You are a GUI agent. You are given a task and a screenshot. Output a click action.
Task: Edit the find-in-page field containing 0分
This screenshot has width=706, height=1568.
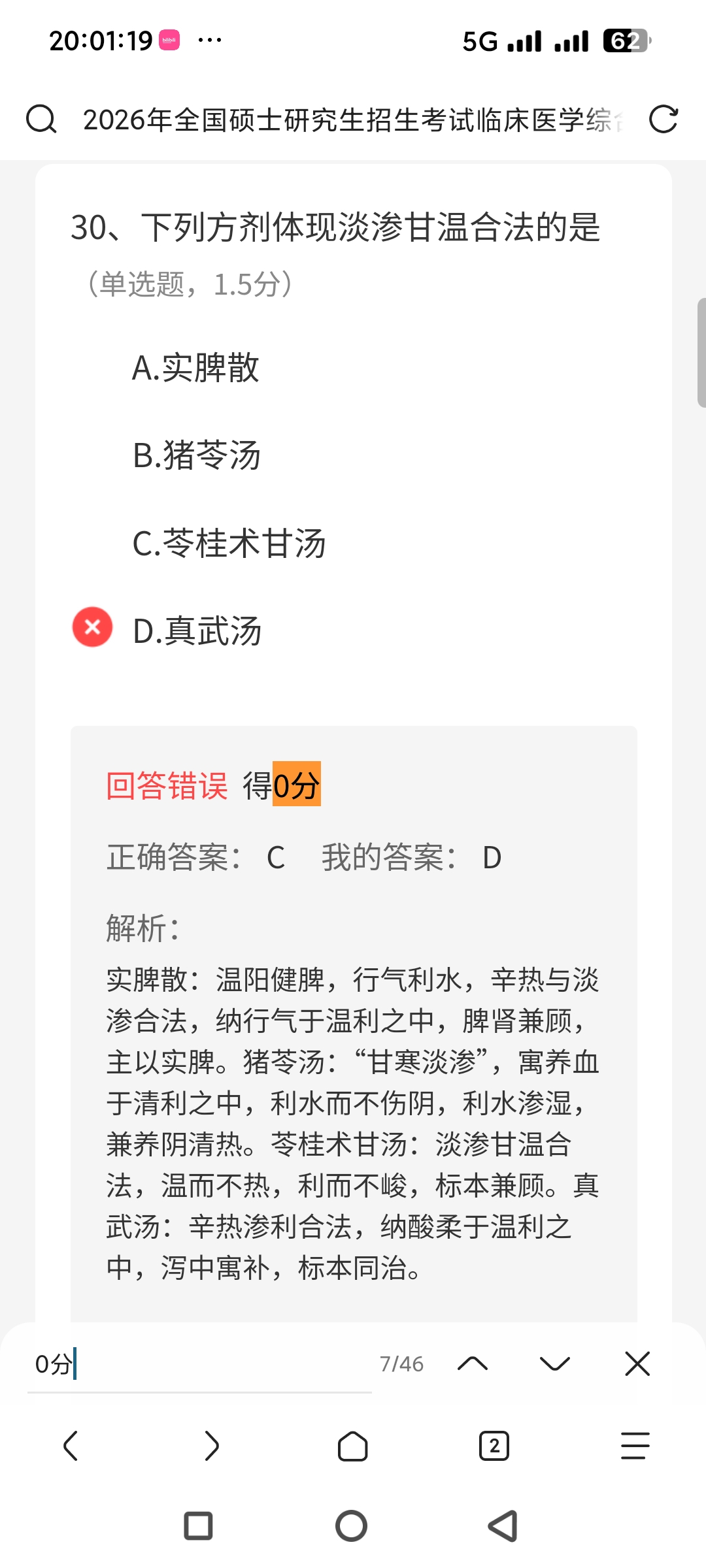coord(196,1364)
